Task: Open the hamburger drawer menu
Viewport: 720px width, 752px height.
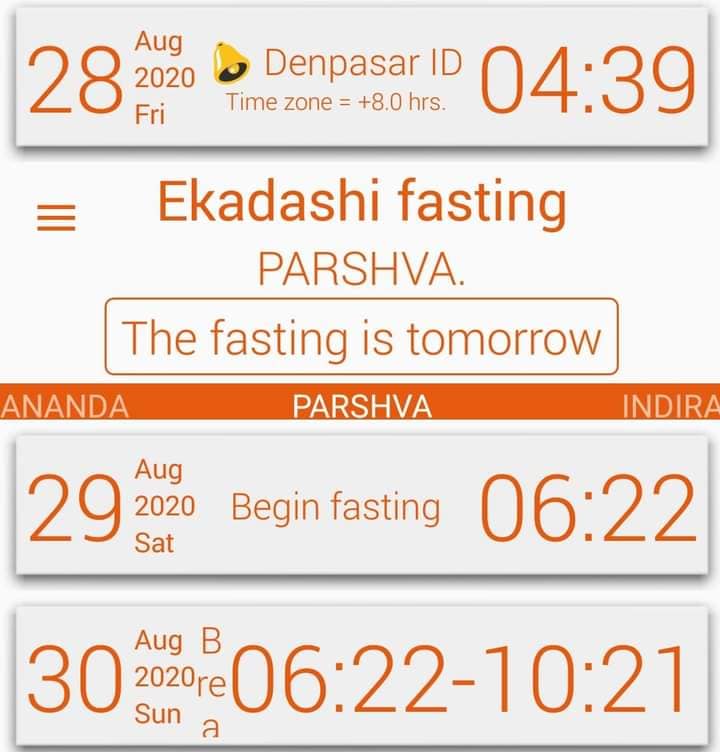Action: tap(56, 217)
